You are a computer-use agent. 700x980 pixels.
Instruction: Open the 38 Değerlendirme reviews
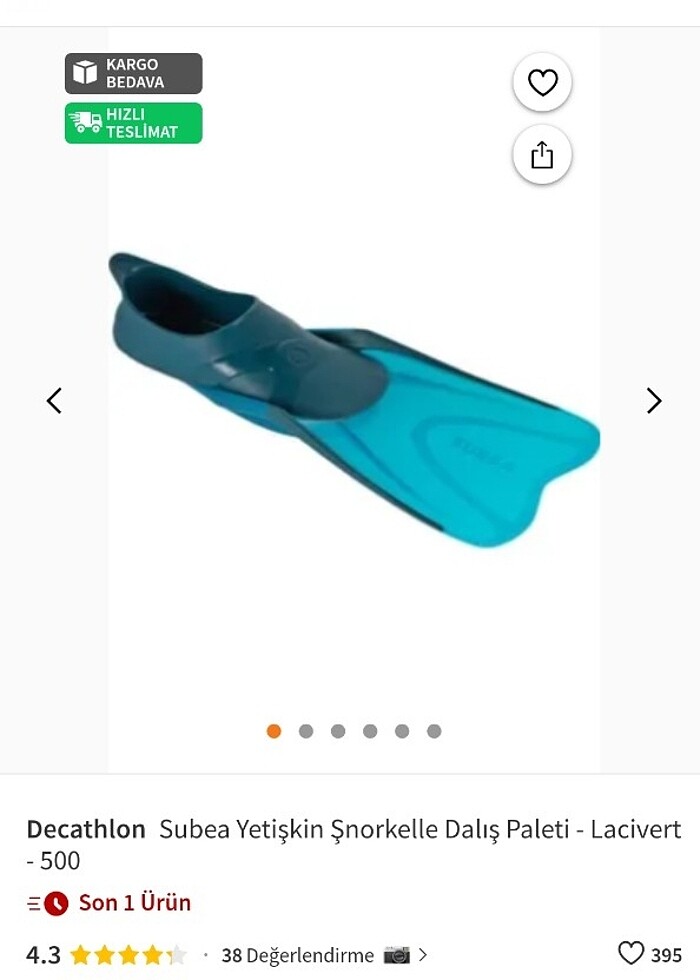point(298,955)
